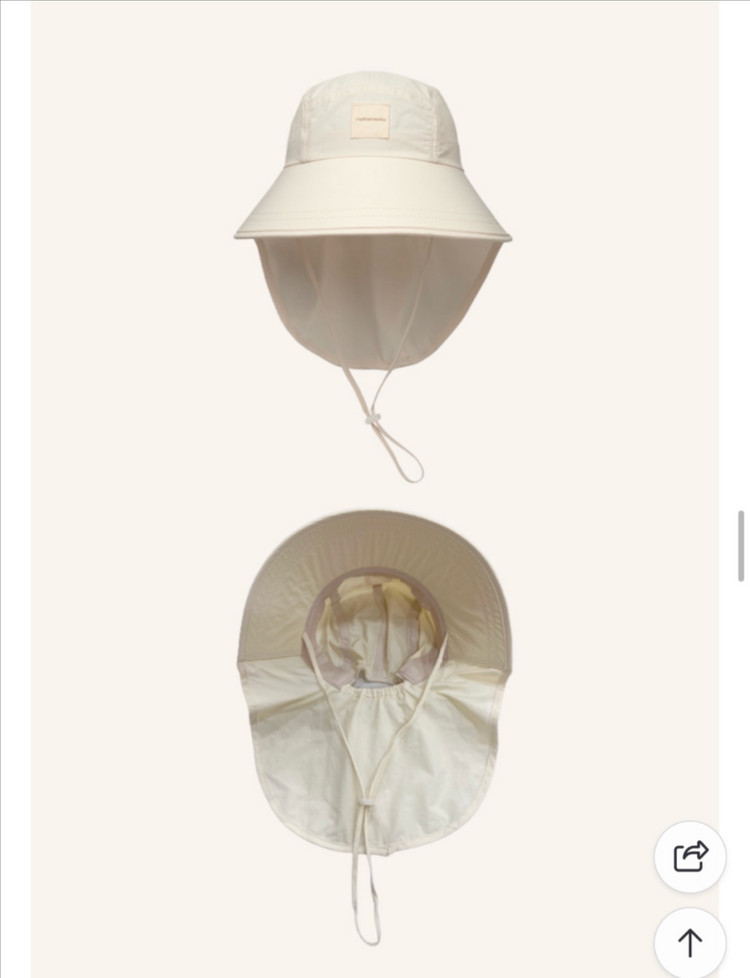The height and width of the screenshot is (978, 750).
Task: Jump back to the top of the page
Action: pyautogui.click(x=690, y=942)
